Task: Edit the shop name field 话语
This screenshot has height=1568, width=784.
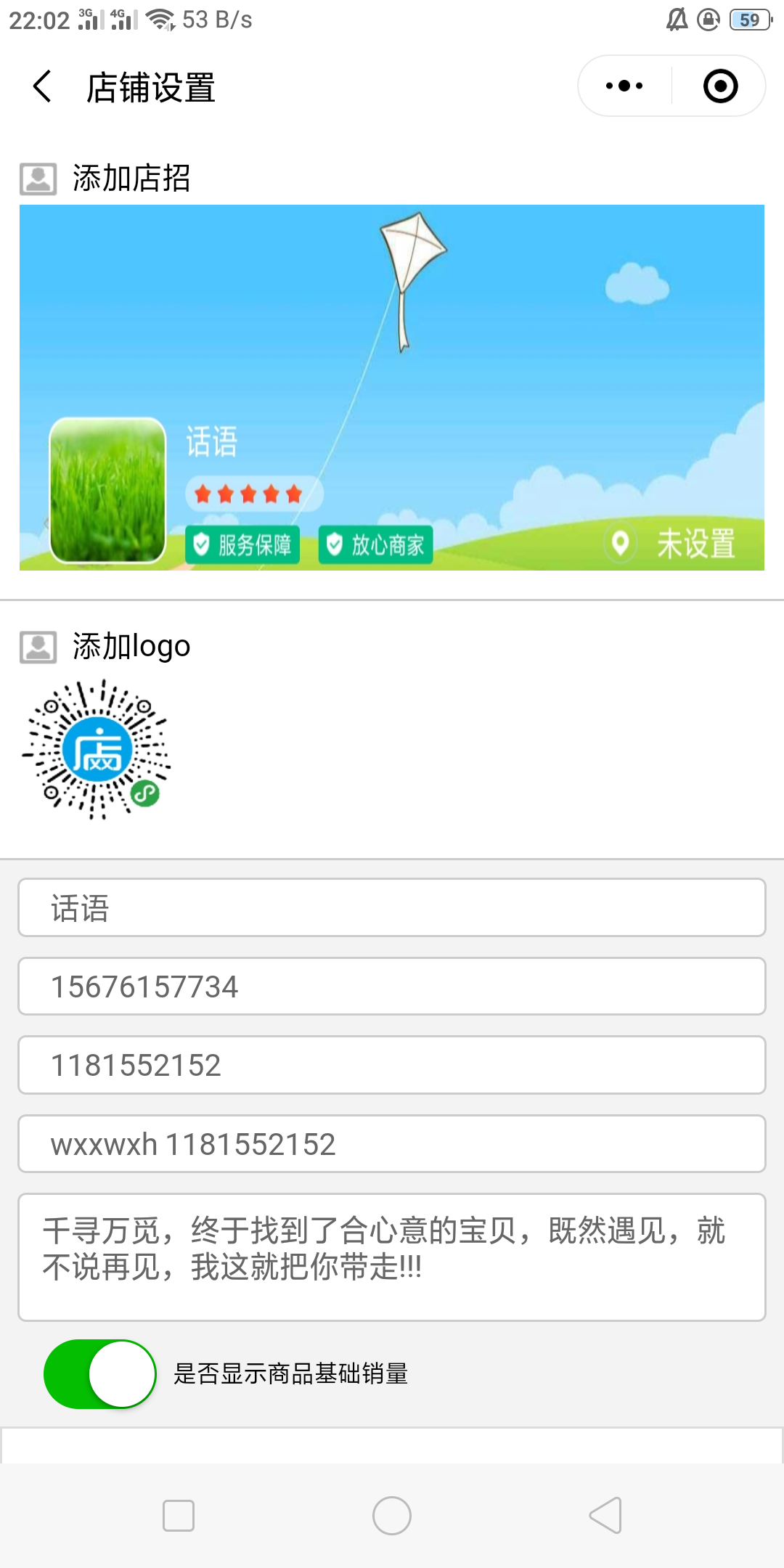Action: point(392,908)
